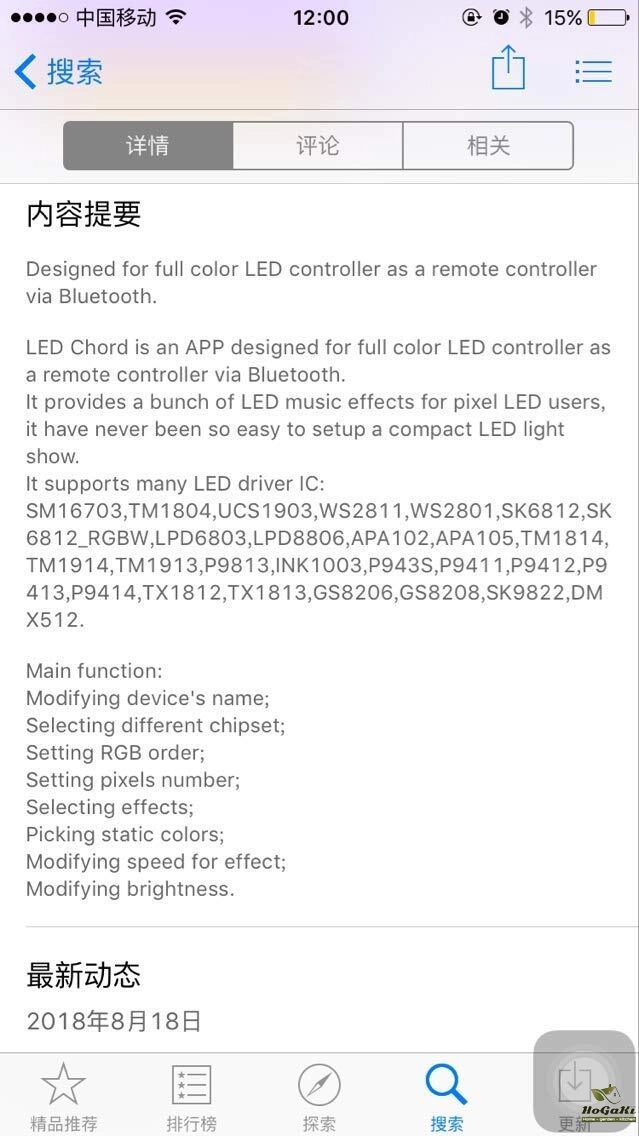Switch to the 相关 segment

tap(488, 146)
